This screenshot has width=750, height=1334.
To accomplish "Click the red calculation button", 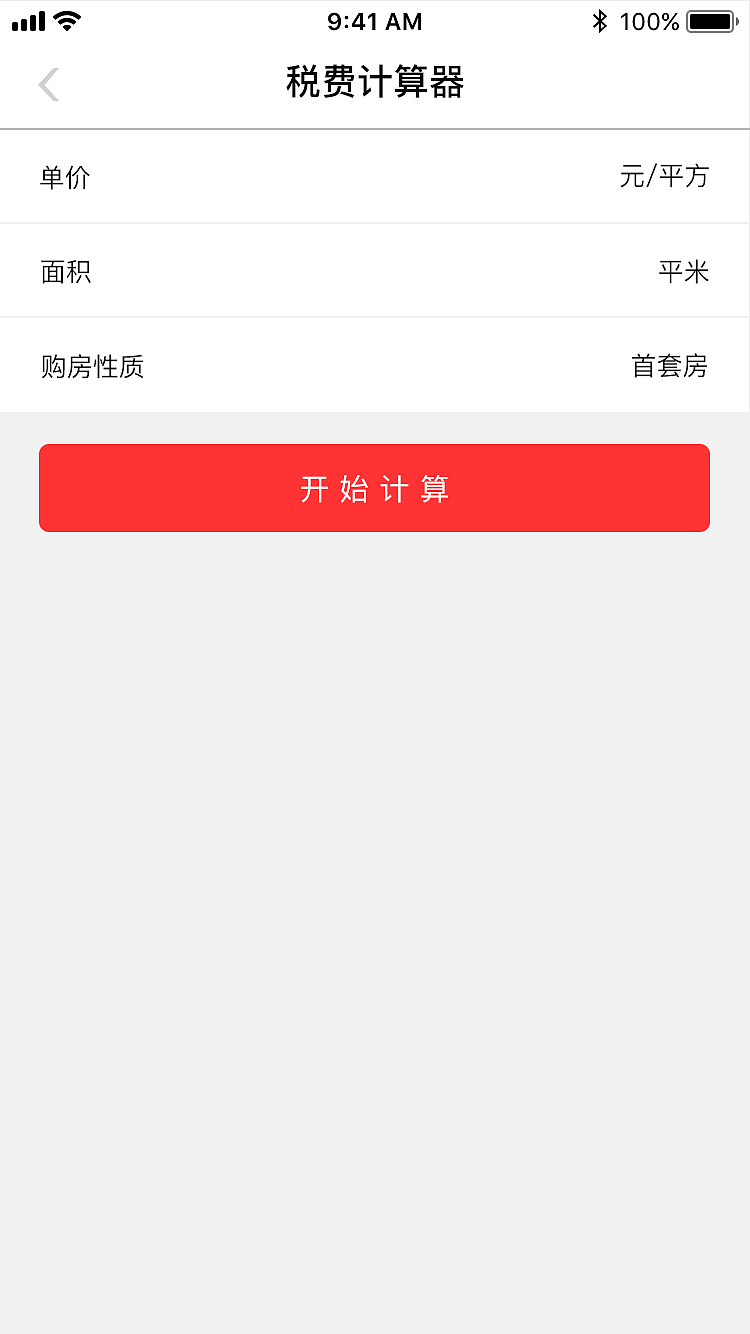I will pos(374,488).
